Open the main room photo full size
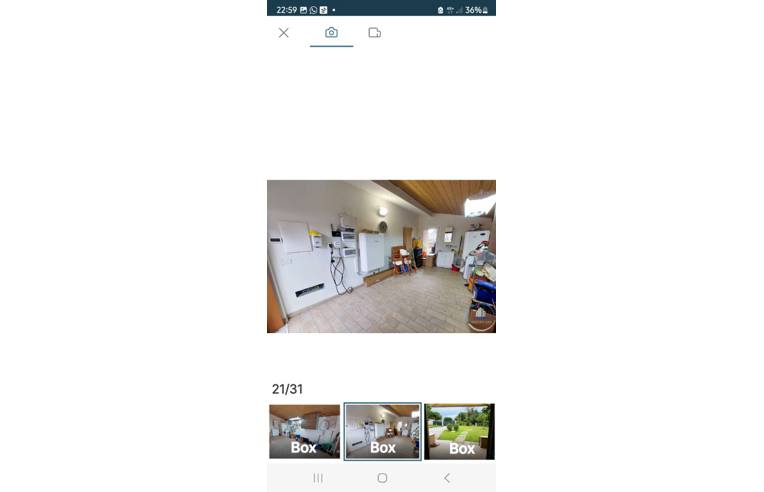This screenshot has height=492, width=764. click(381, 256)
